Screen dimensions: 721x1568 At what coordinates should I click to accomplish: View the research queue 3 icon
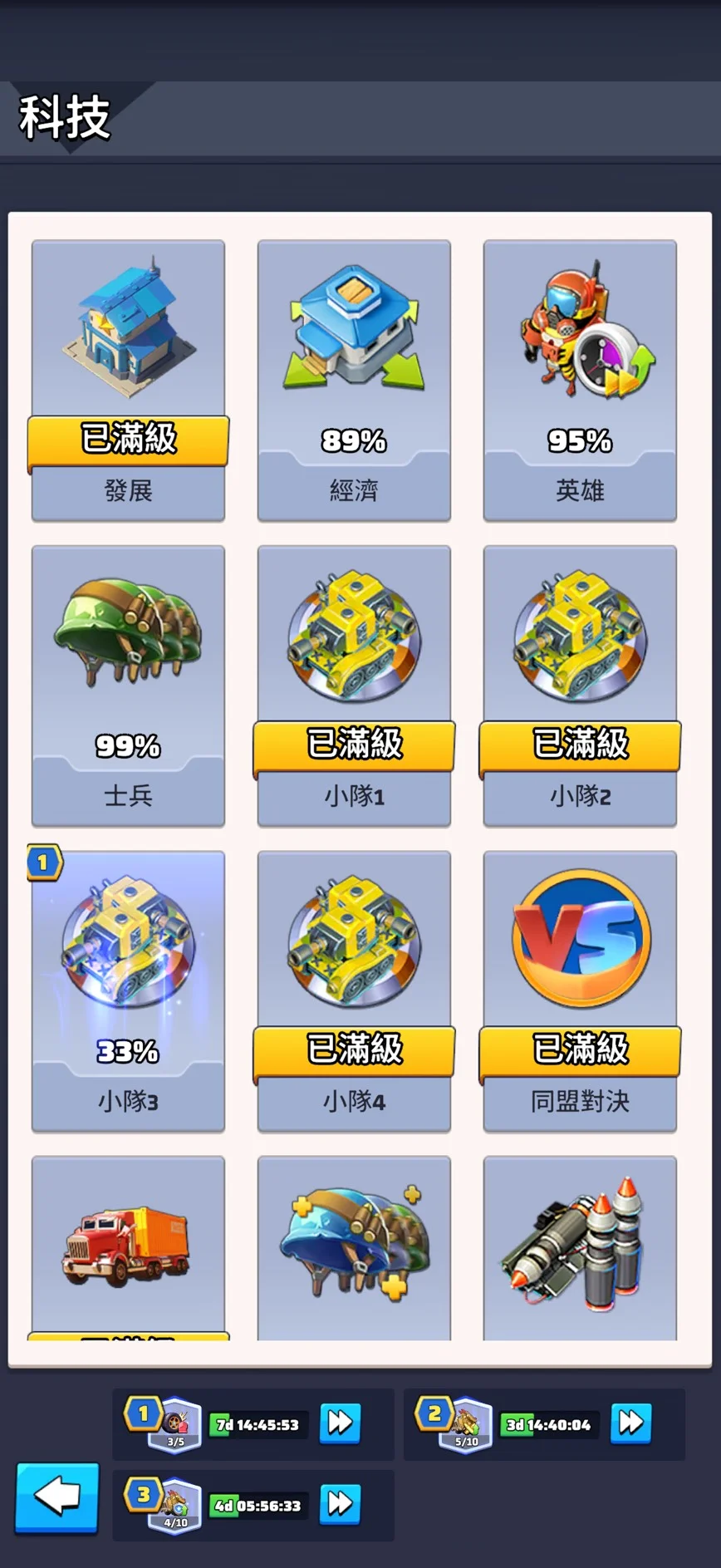pyautogui.click(x=174, y=1505)
